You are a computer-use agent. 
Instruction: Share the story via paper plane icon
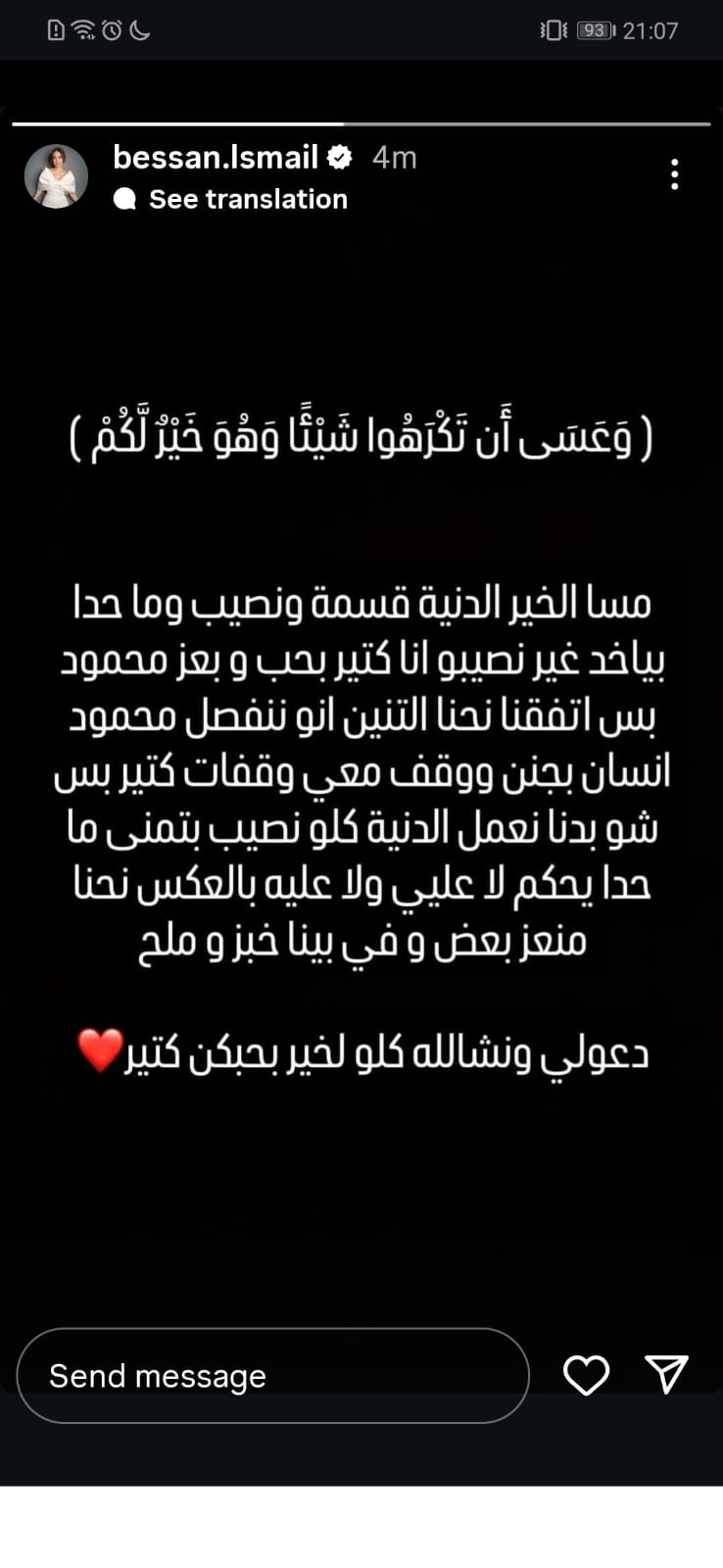(667, 1374)
